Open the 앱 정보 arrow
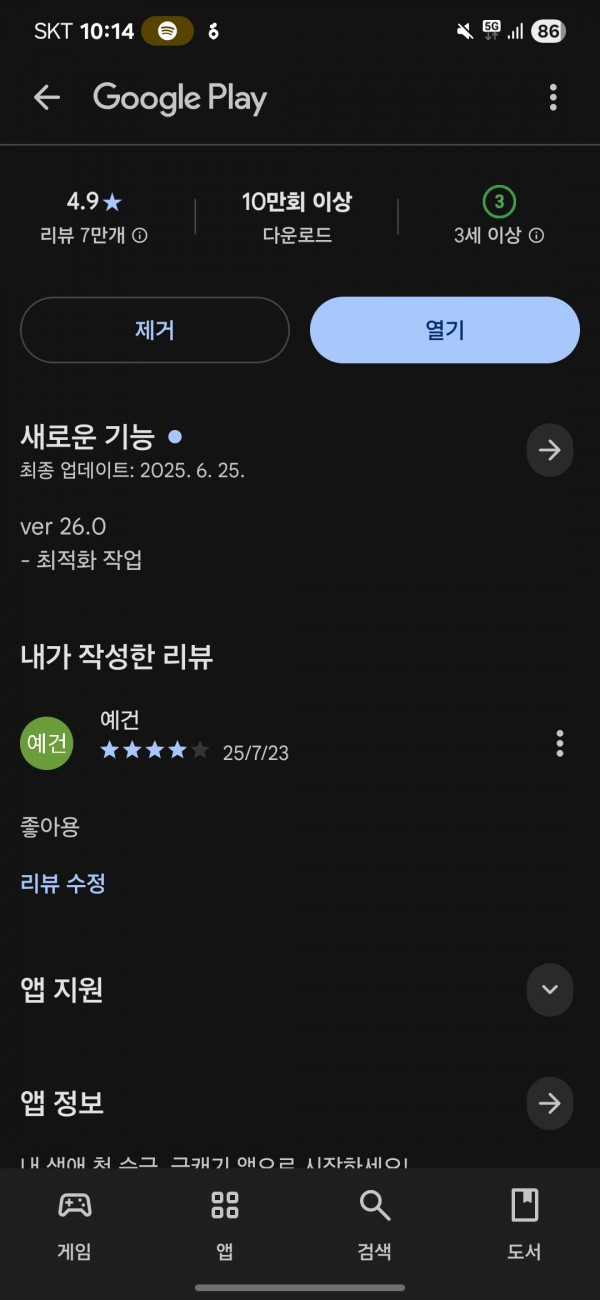600x1300 pixels. 550,1103
